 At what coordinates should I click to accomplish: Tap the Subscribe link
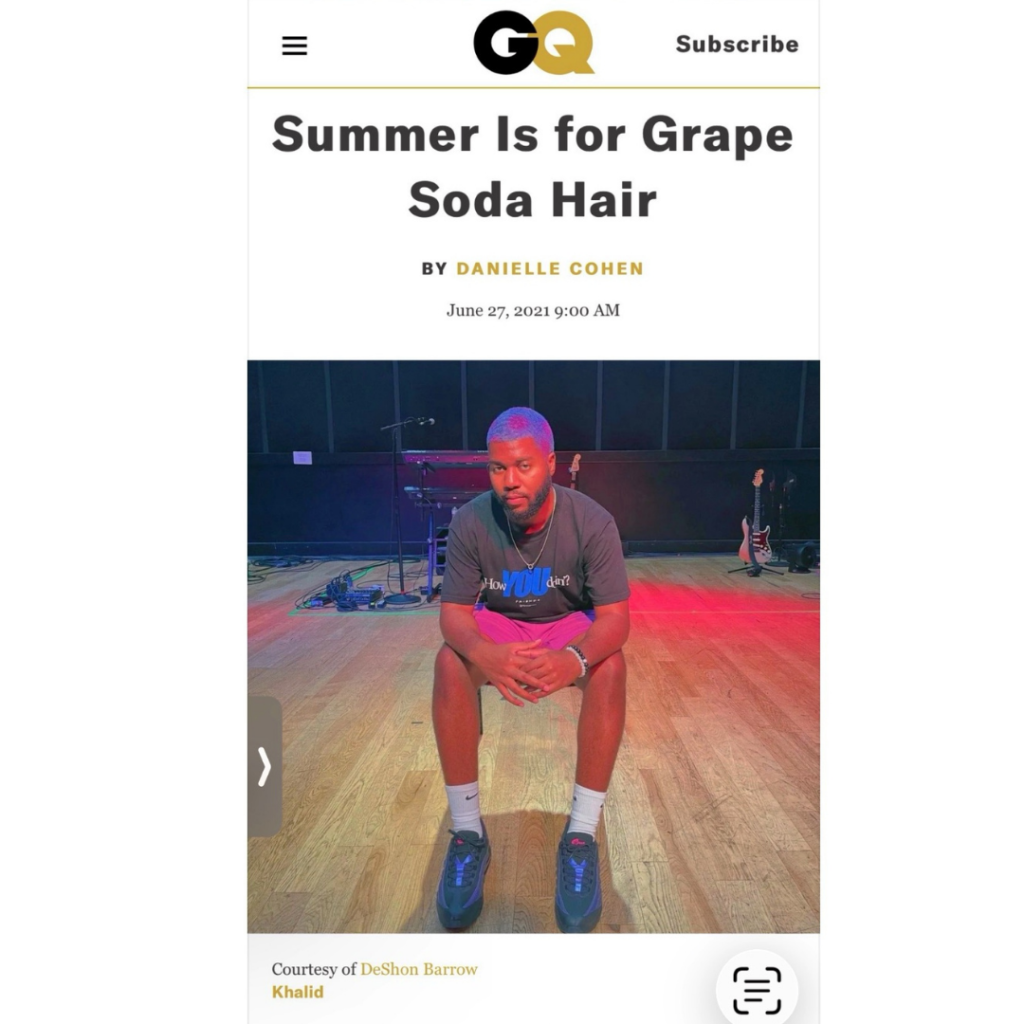[737, 44]
